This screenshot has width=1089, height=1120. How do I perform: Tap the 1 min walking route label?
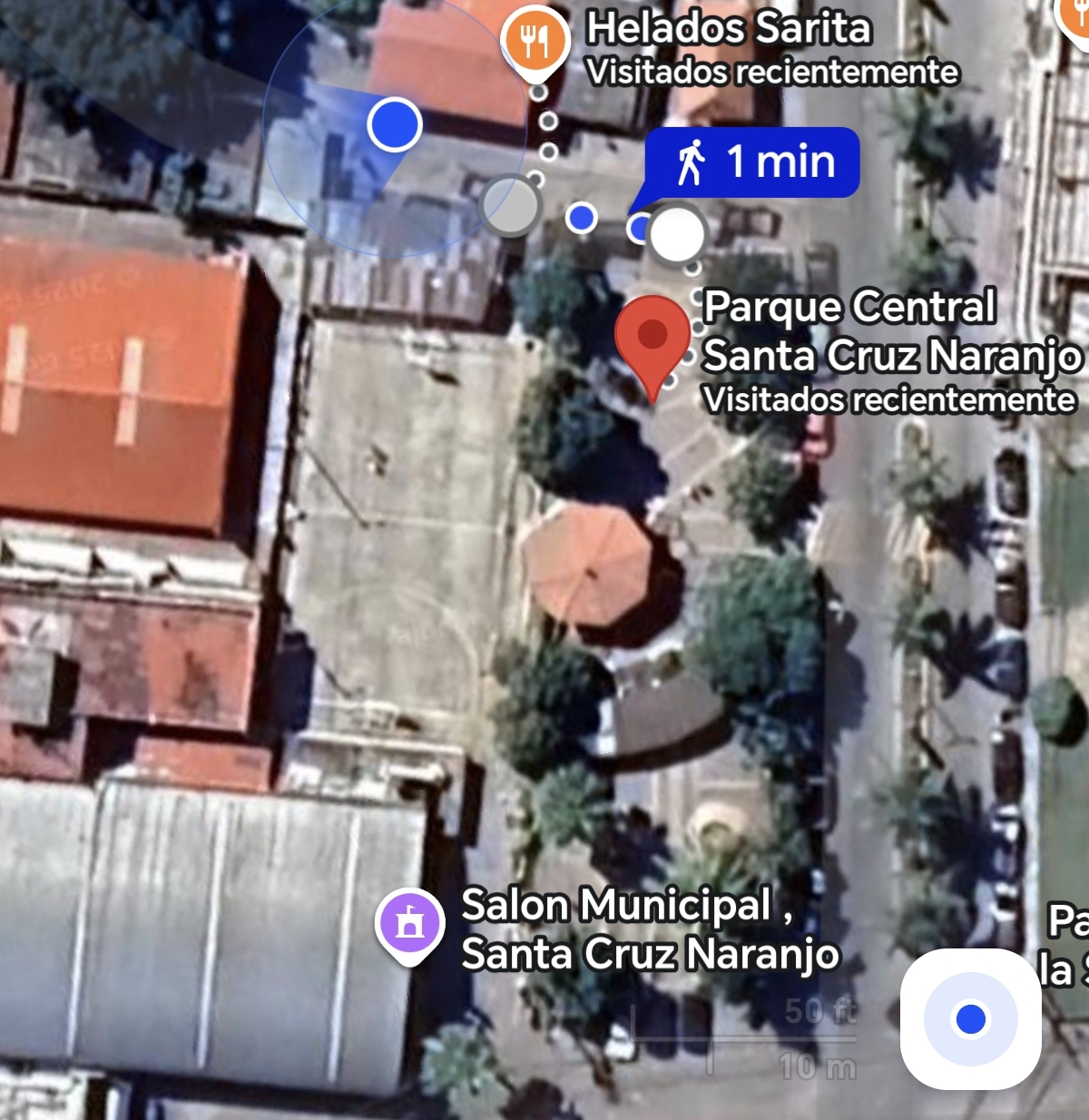[x=752, y=162]
